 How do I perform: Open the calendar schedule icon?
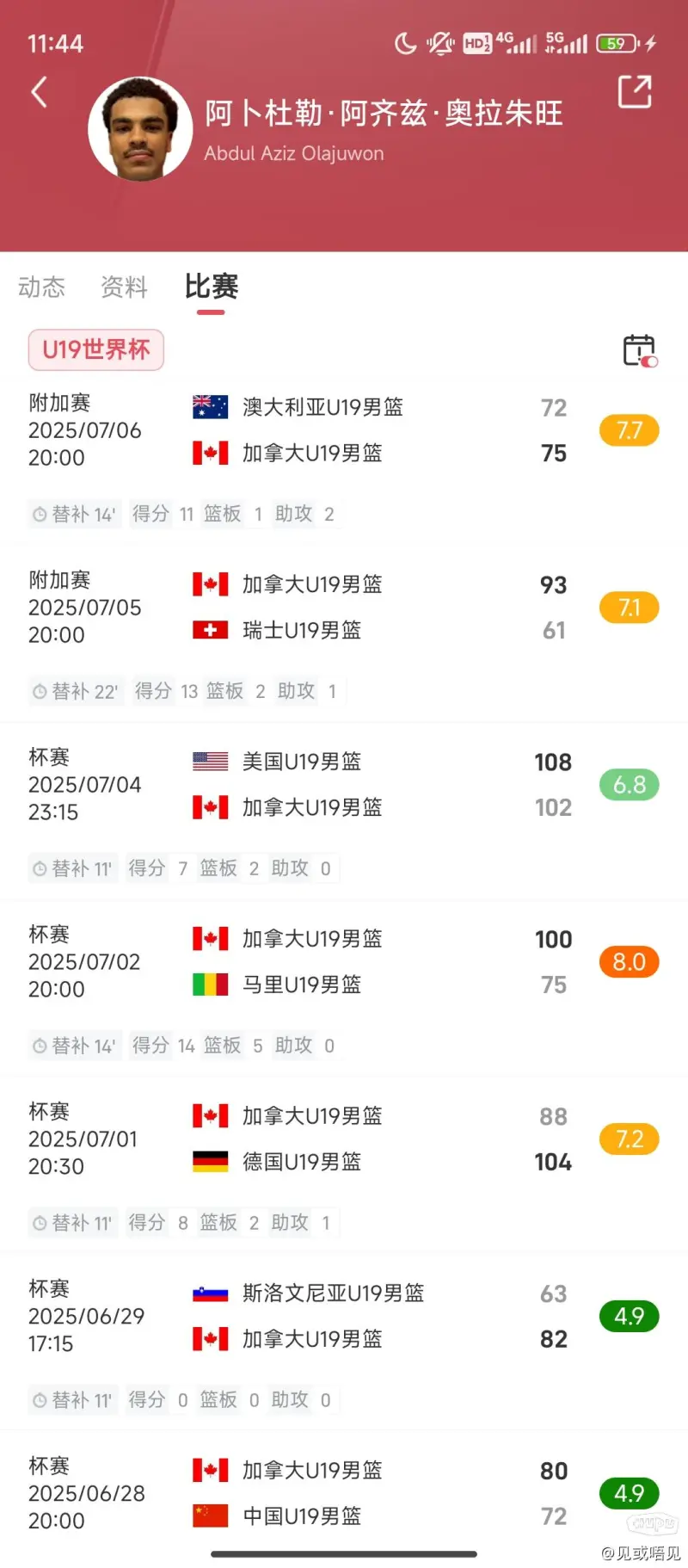point(640,350)
